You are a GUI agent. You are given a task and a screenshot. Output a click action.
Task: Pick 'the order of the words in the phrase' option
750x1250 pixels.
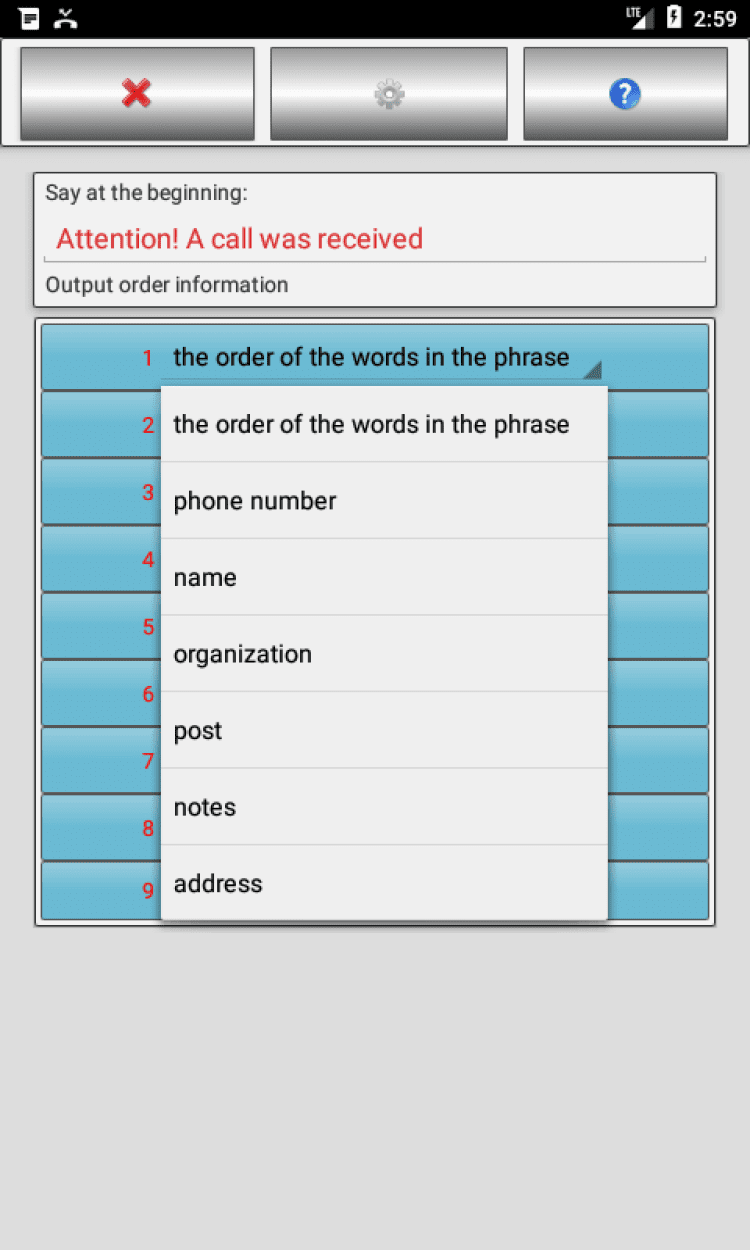coord(384,424)
